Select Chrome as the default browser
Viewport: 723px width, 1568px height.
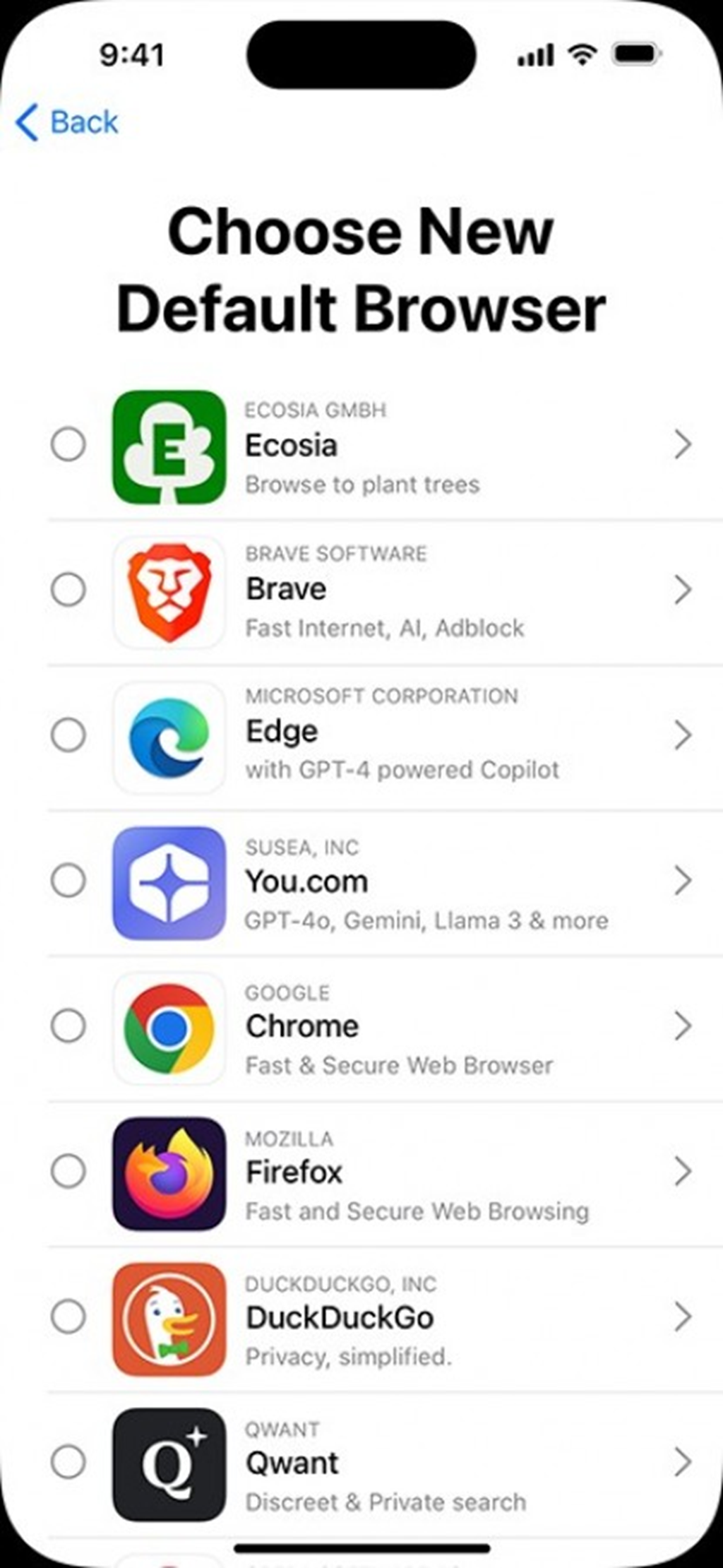coord(68,1026)
